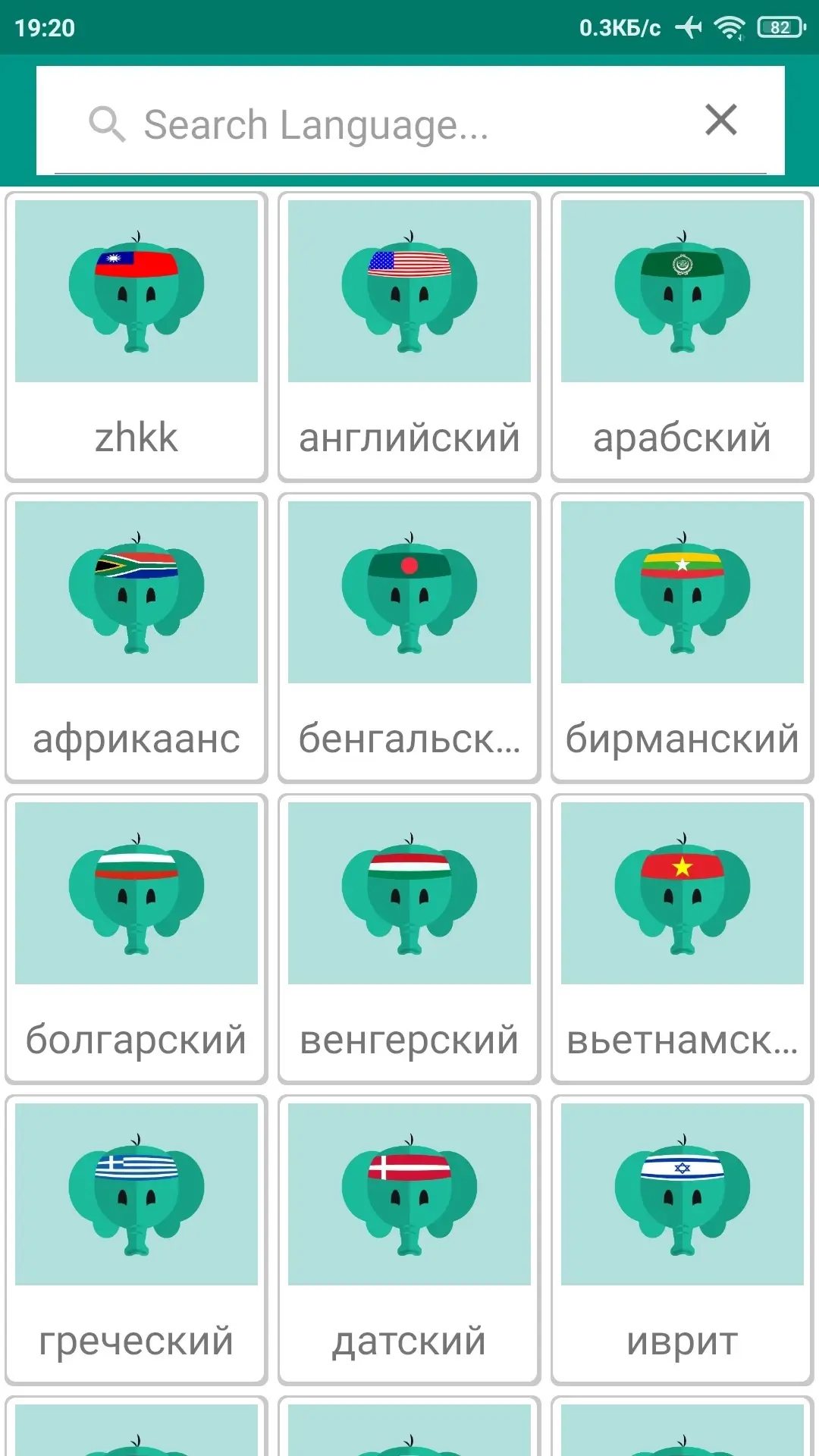Choose the греческий language card

coord(136,1240)
